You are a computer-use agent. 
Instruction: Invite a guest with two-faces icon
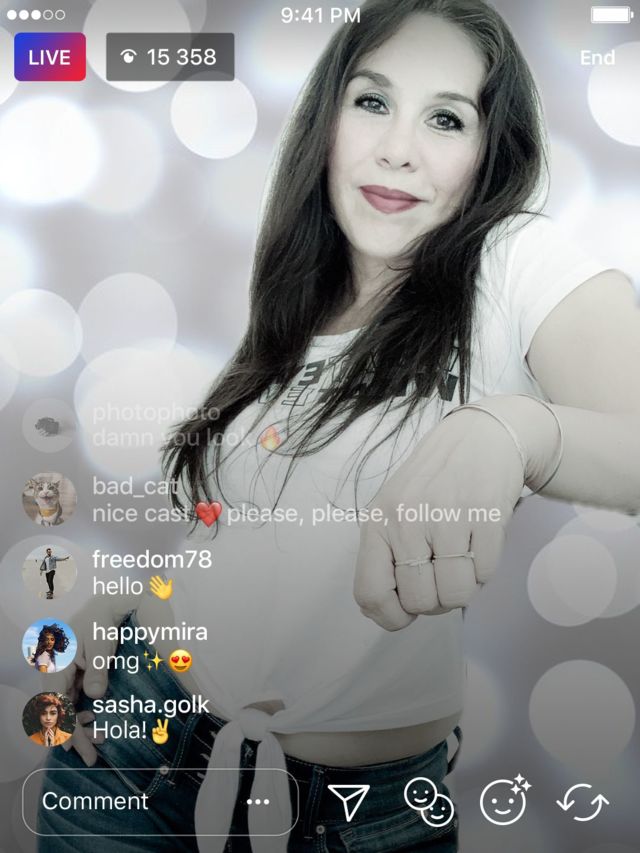click(429, 801)
